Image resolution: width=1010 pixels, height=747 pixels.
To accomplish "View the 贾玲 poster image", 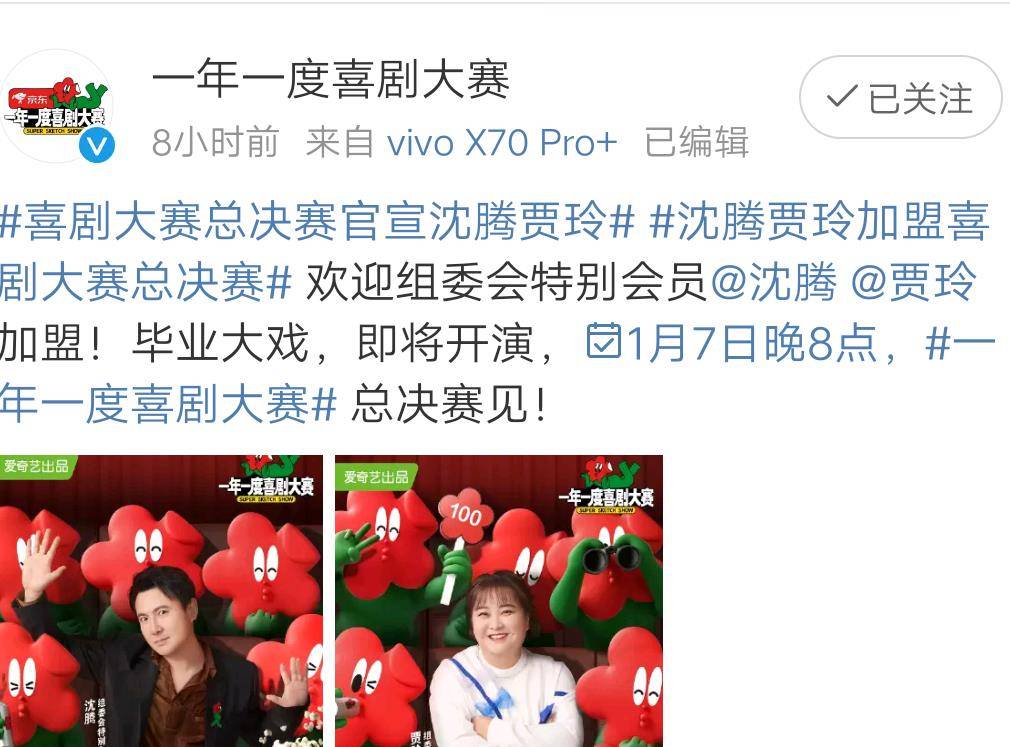I will click(498, 600).
